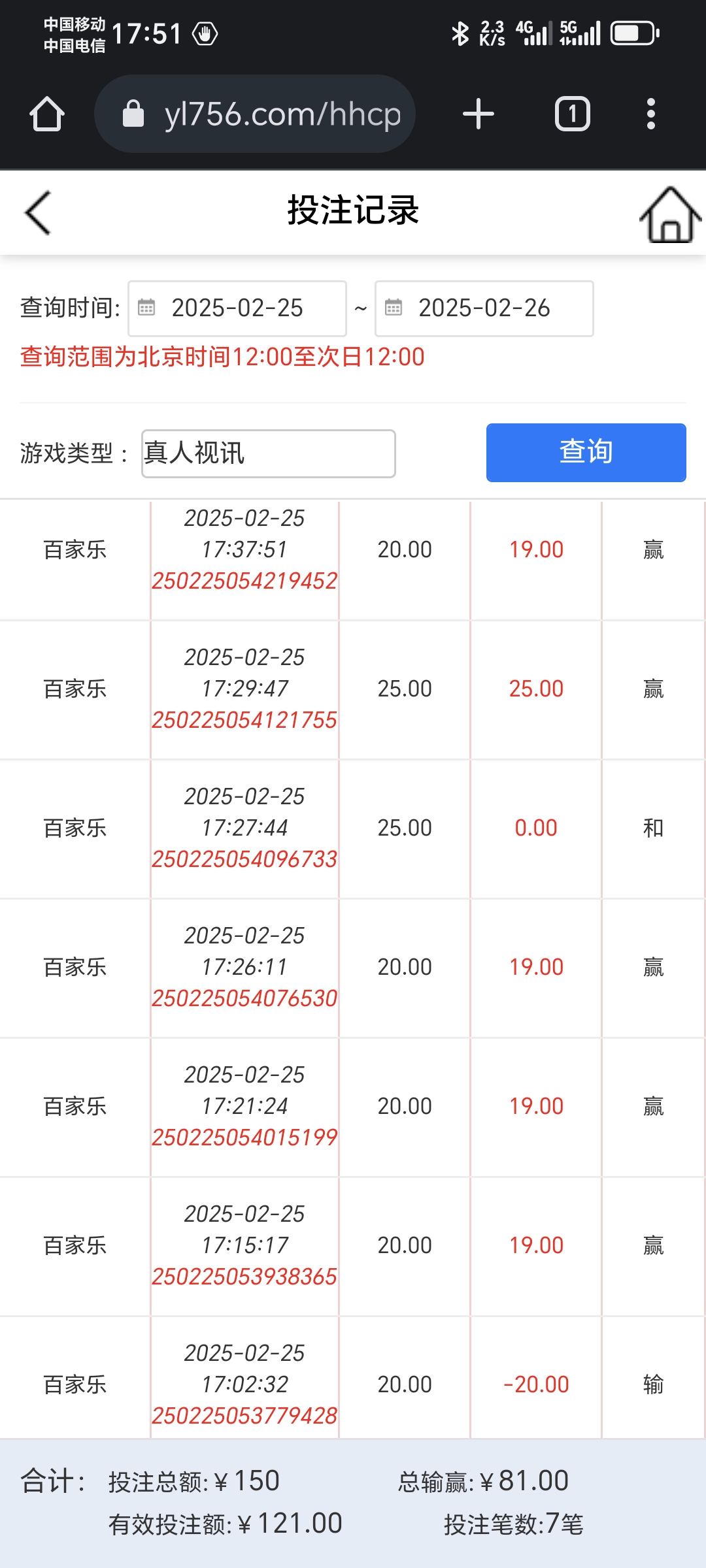Open the end date picker field
706x1568 pixels.
tap(484, 308)
